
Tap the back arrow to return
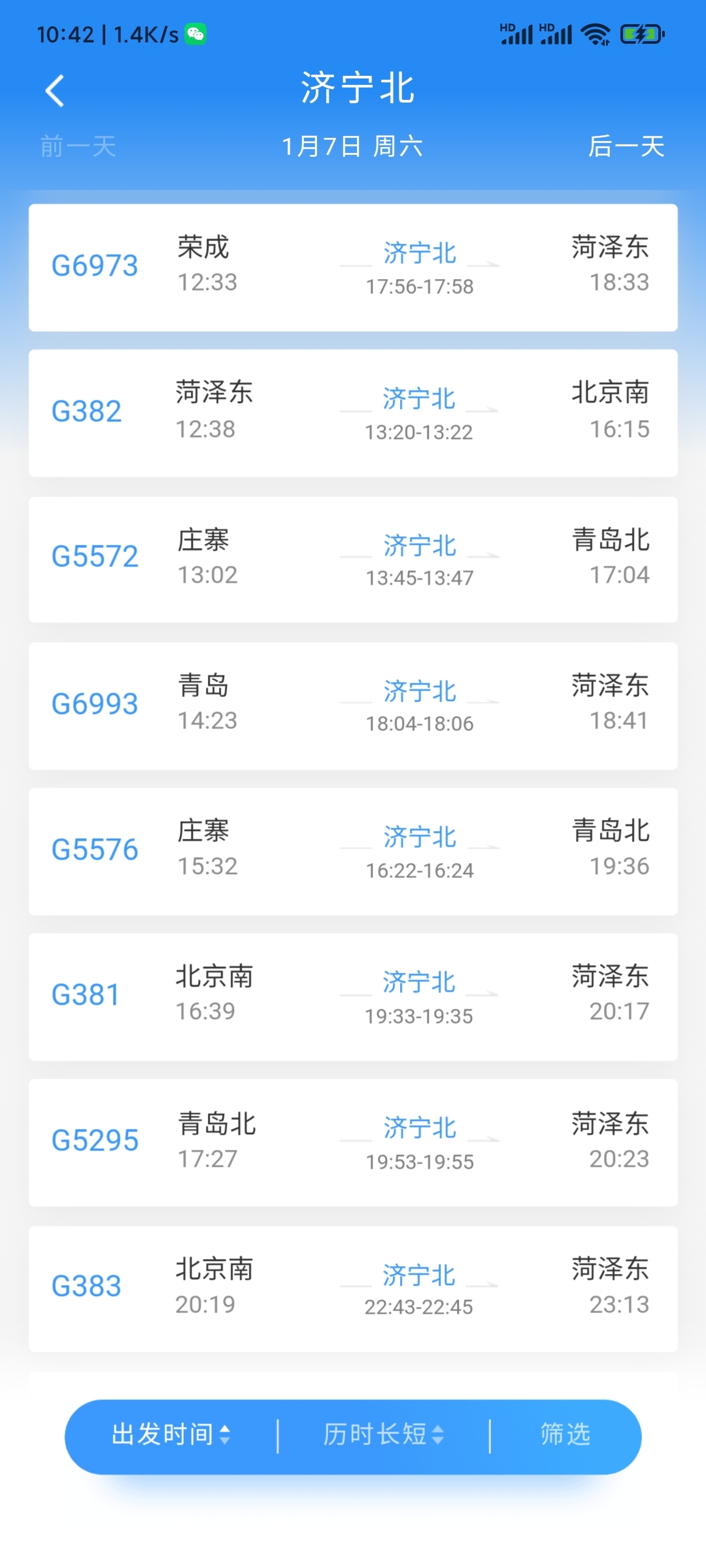pos(55,90)
